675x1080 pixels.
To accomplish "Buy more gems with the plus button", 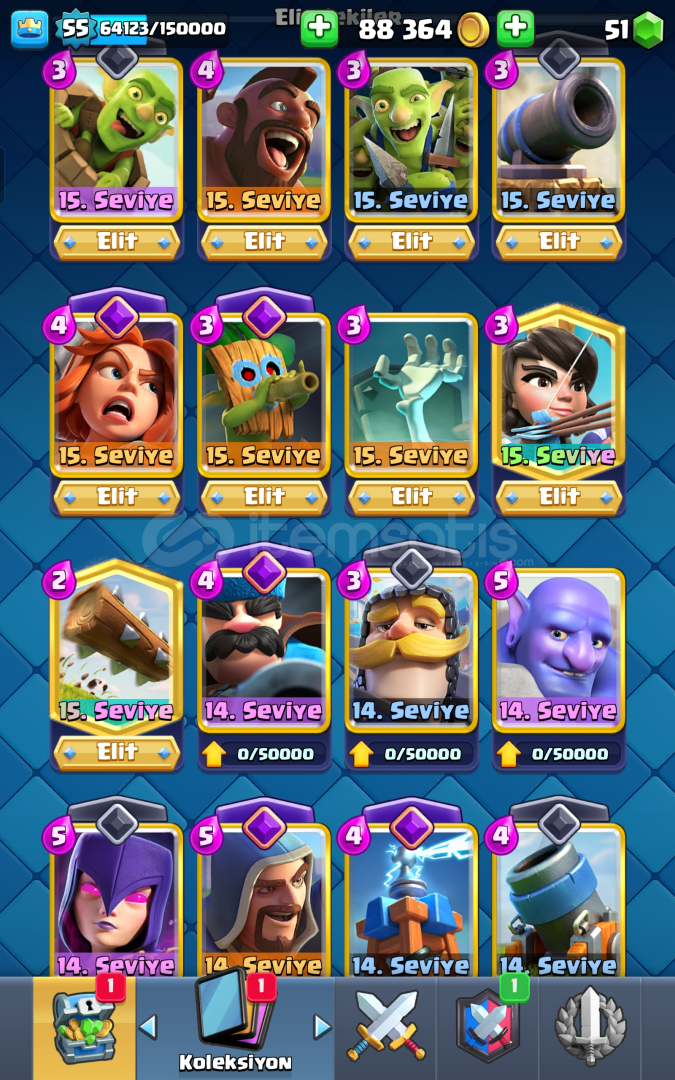I will point(516,29).
